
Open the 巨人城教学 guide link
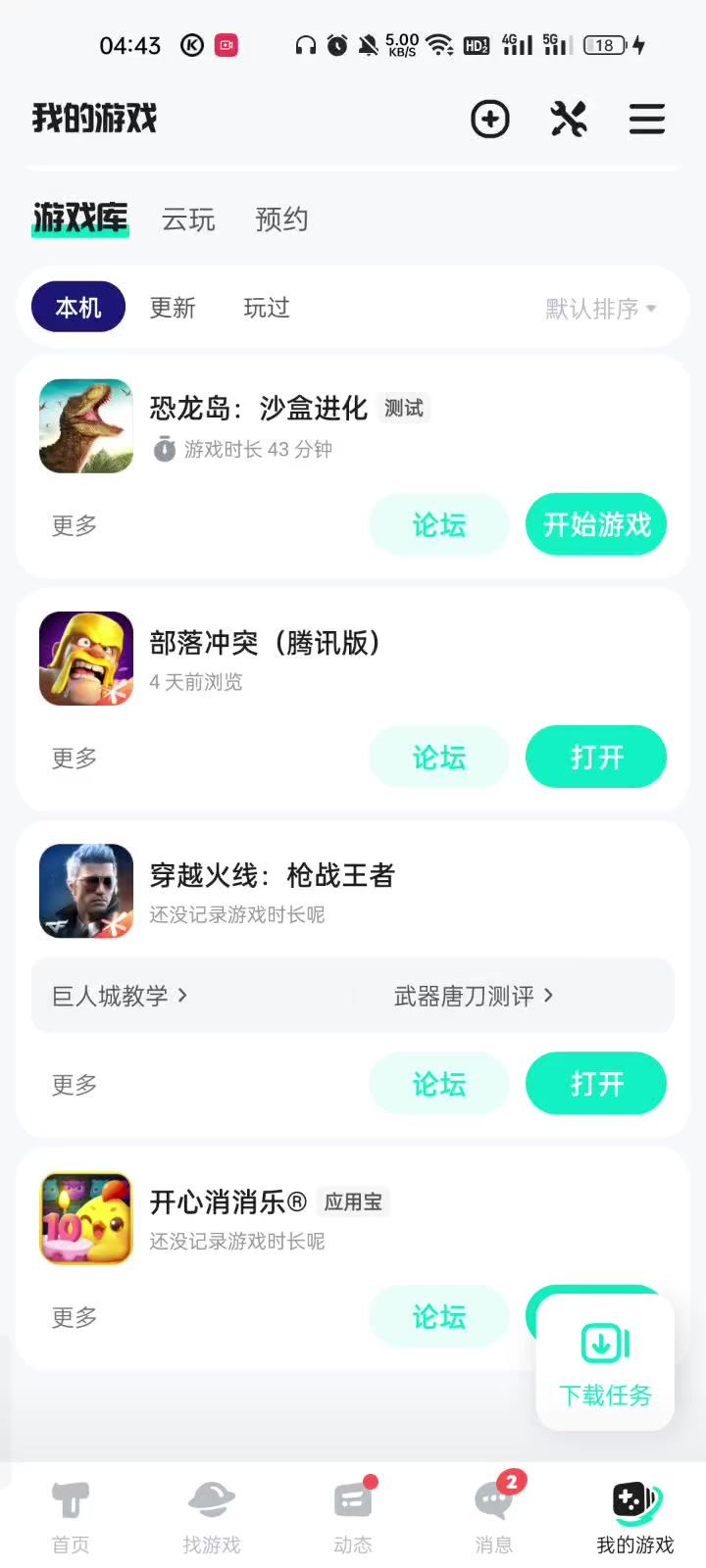coord(120,996)
